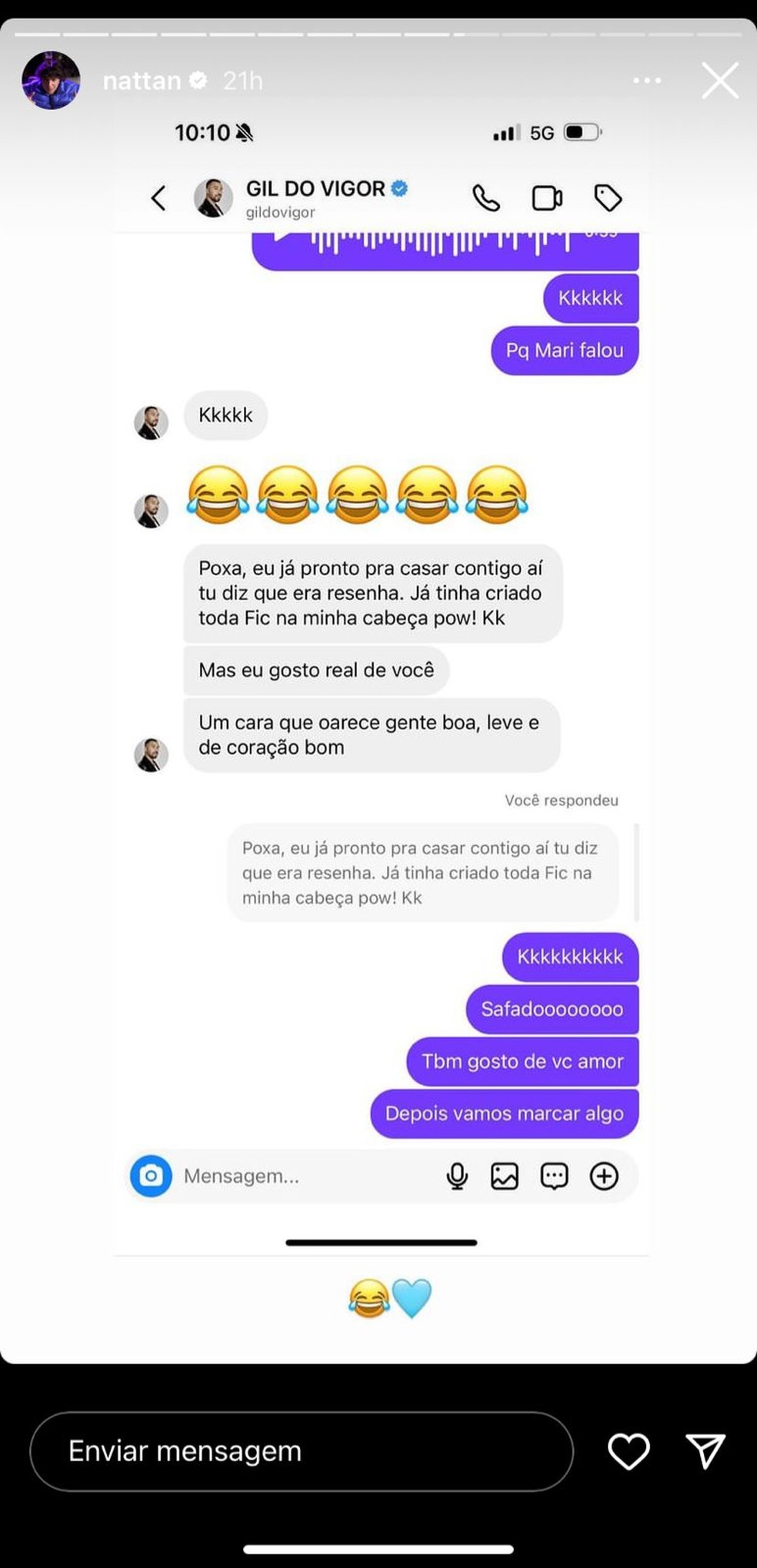757x1568 pixels.
Task: Open the tag icon in the chat header
Action: 609,198
